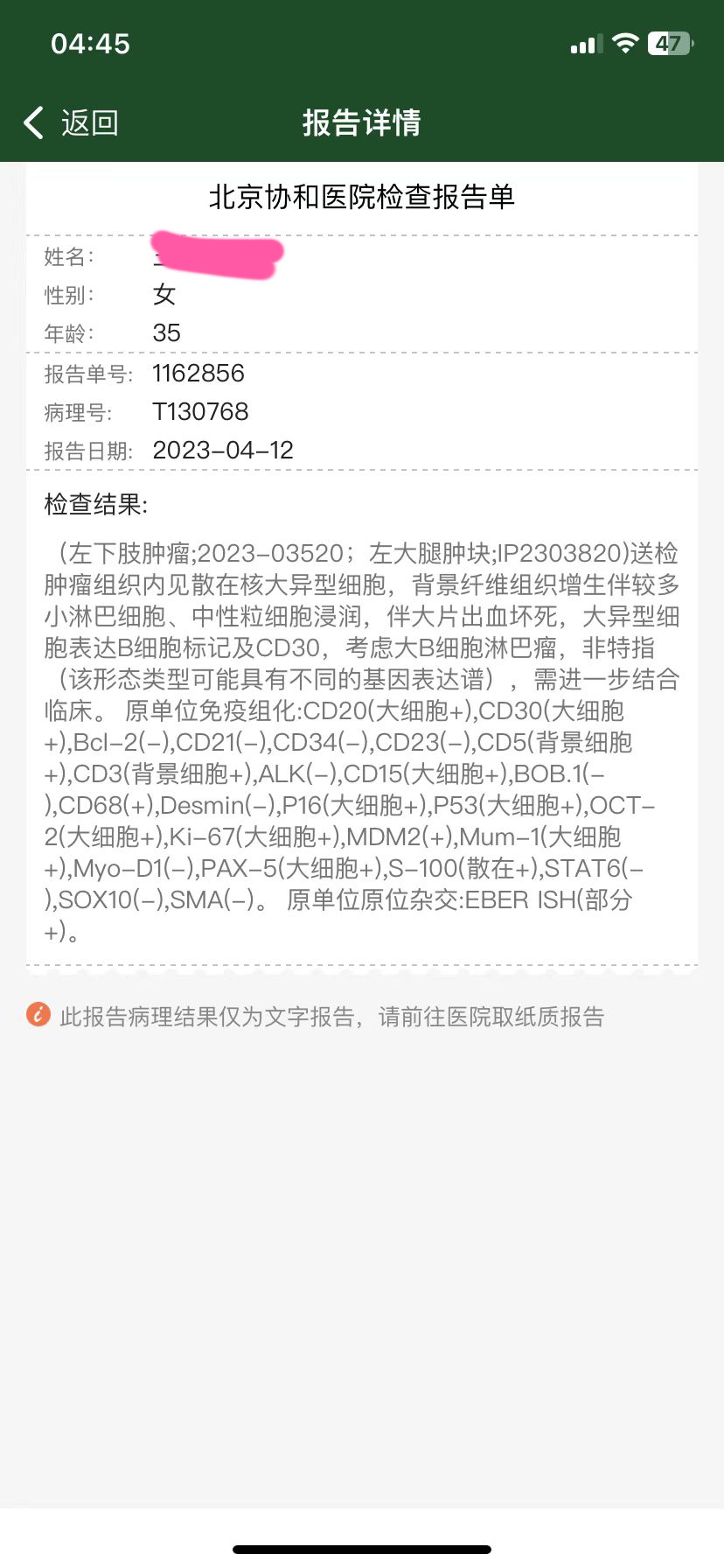
Task: Go back using the 返回 button
Action: click(x=71, y=123)
